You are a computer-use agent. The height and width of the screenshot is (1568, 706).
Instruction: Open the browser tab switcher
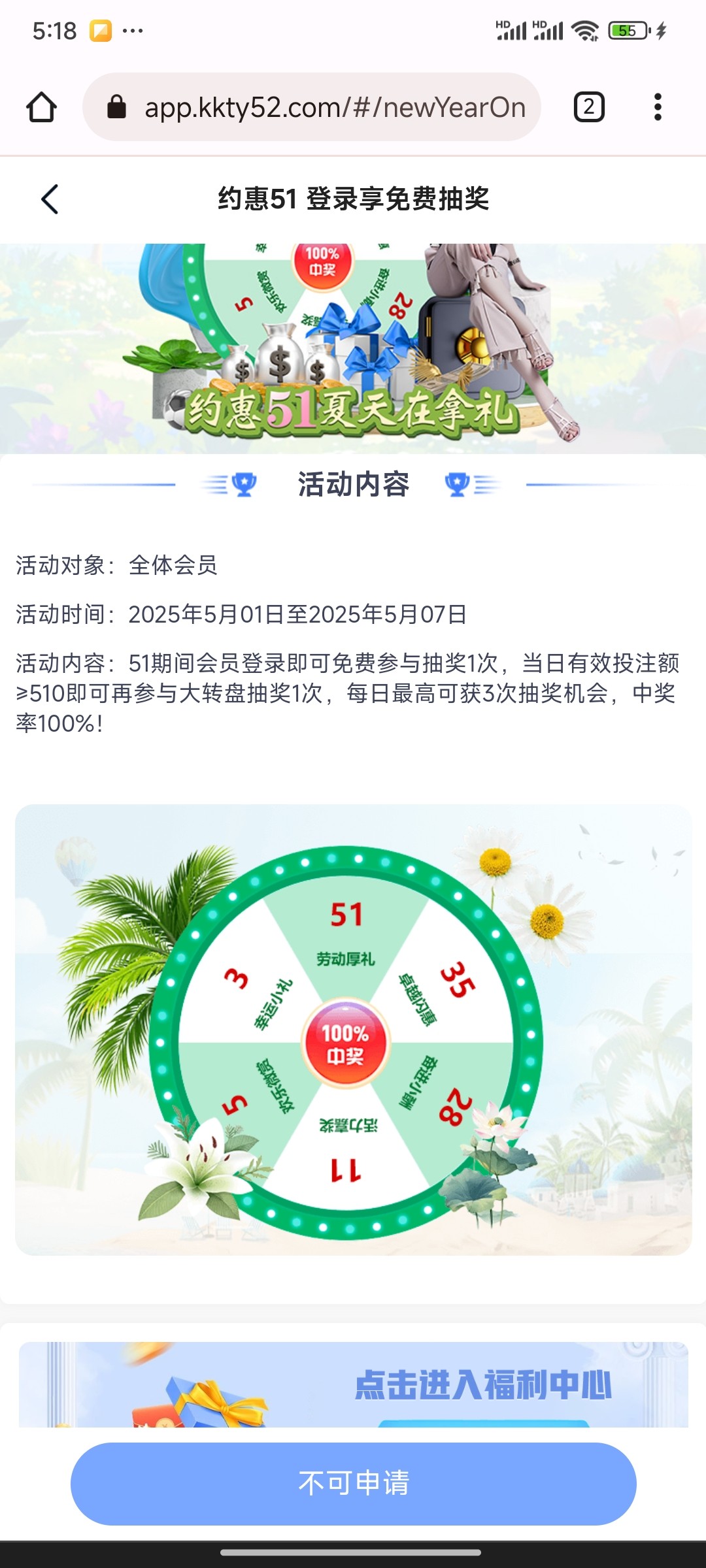tap(588, 107)
